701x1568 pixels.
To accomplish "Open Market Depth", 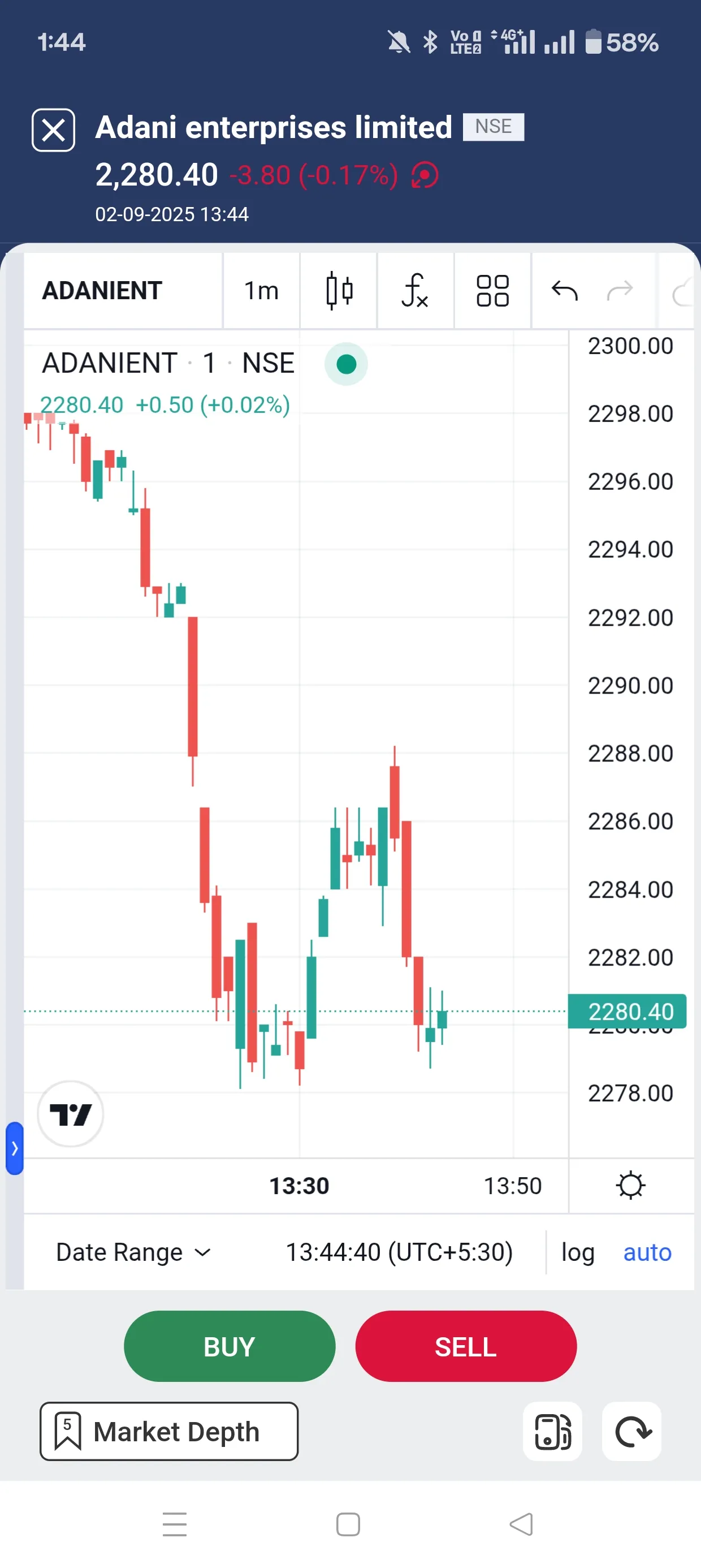I will click(x=168, y=1431).
